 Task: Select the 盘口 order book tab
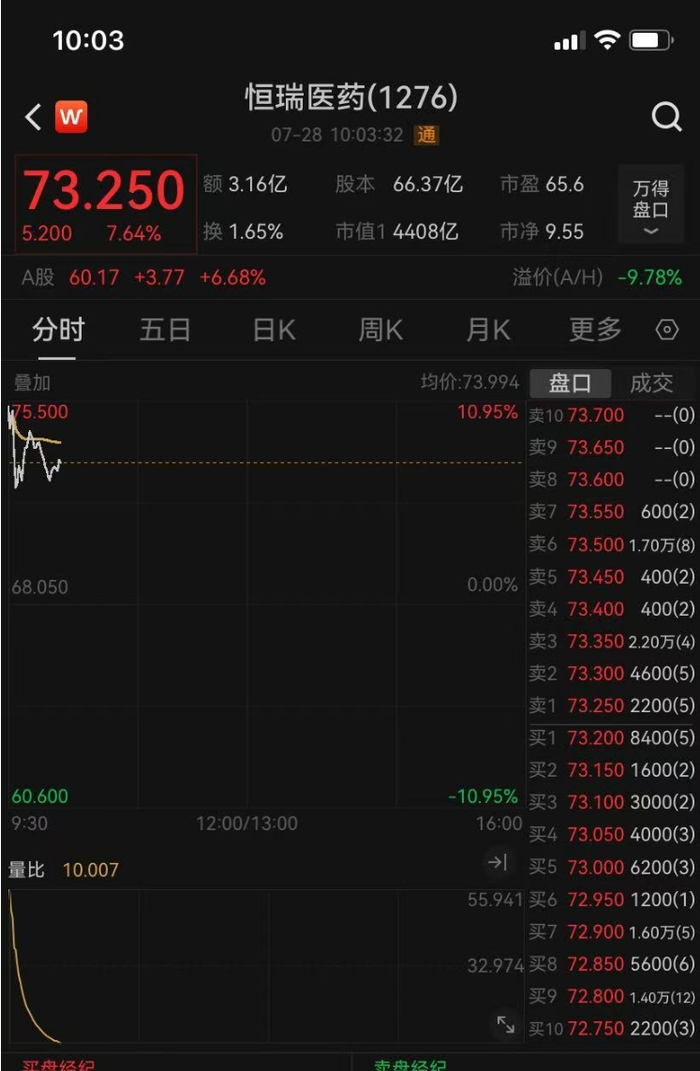tap(570, 384)
